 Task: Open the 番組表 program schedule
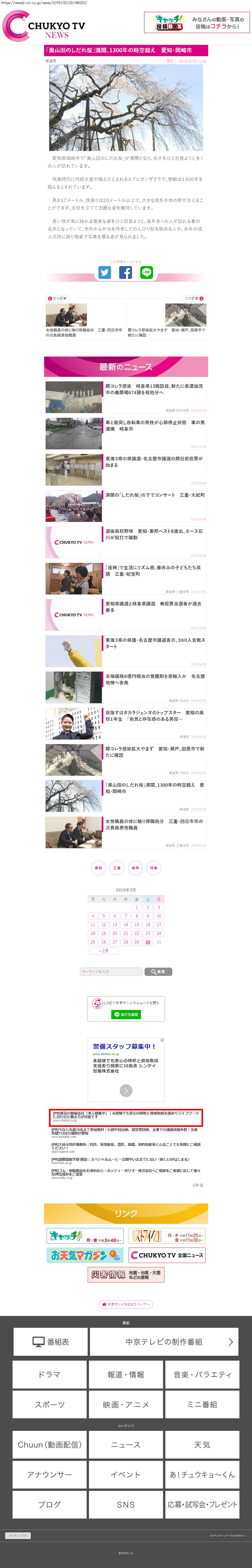(51, 1342)
